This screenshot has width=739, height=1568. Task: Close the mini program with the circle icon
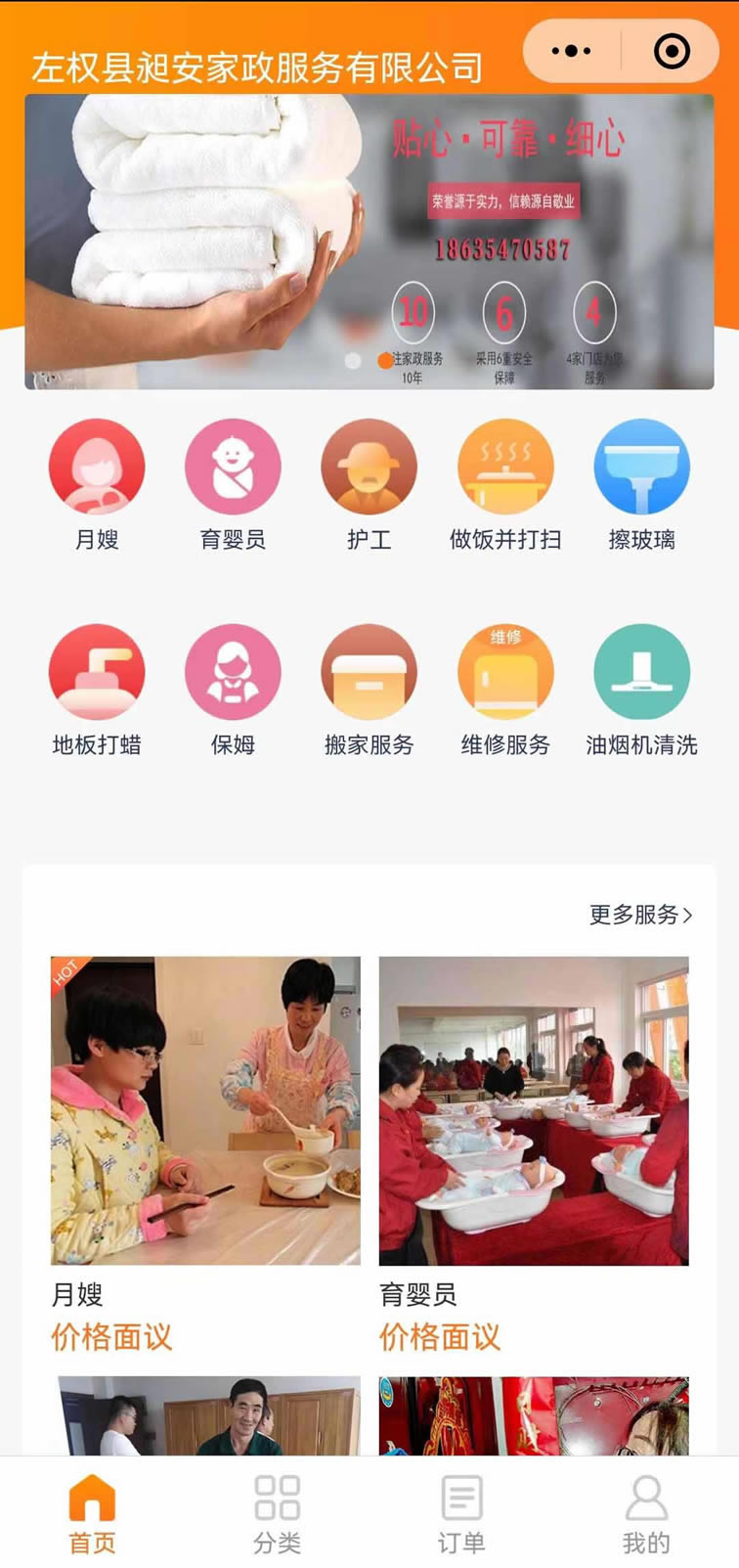(x=672, y=51)
